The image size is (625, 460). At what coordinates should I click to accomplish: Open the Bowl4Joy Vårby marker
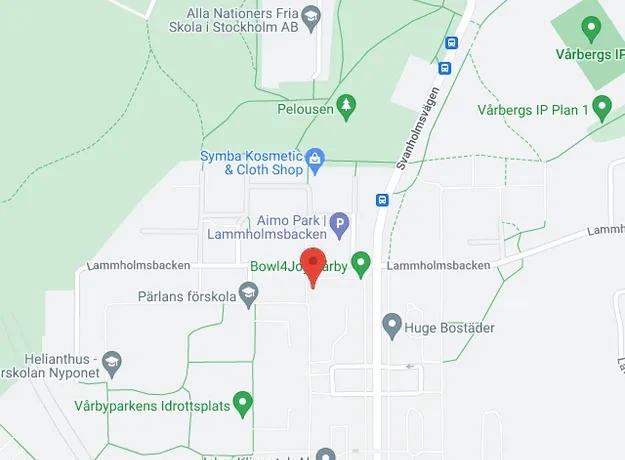click(362, 265)
